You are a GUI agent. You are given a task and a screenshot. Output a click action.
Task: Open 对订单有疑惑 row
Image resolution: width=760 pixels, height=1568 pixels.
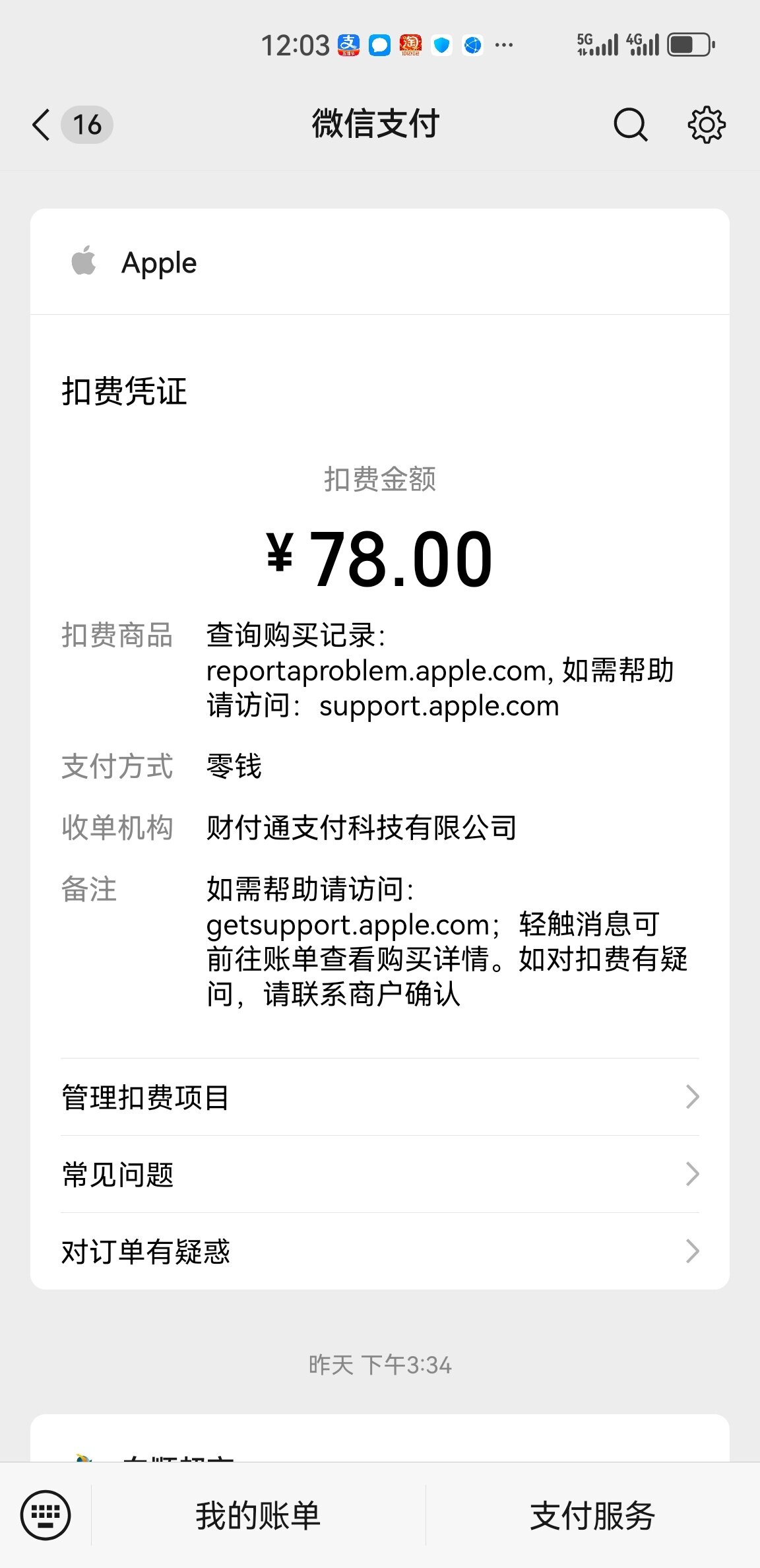380,1251
